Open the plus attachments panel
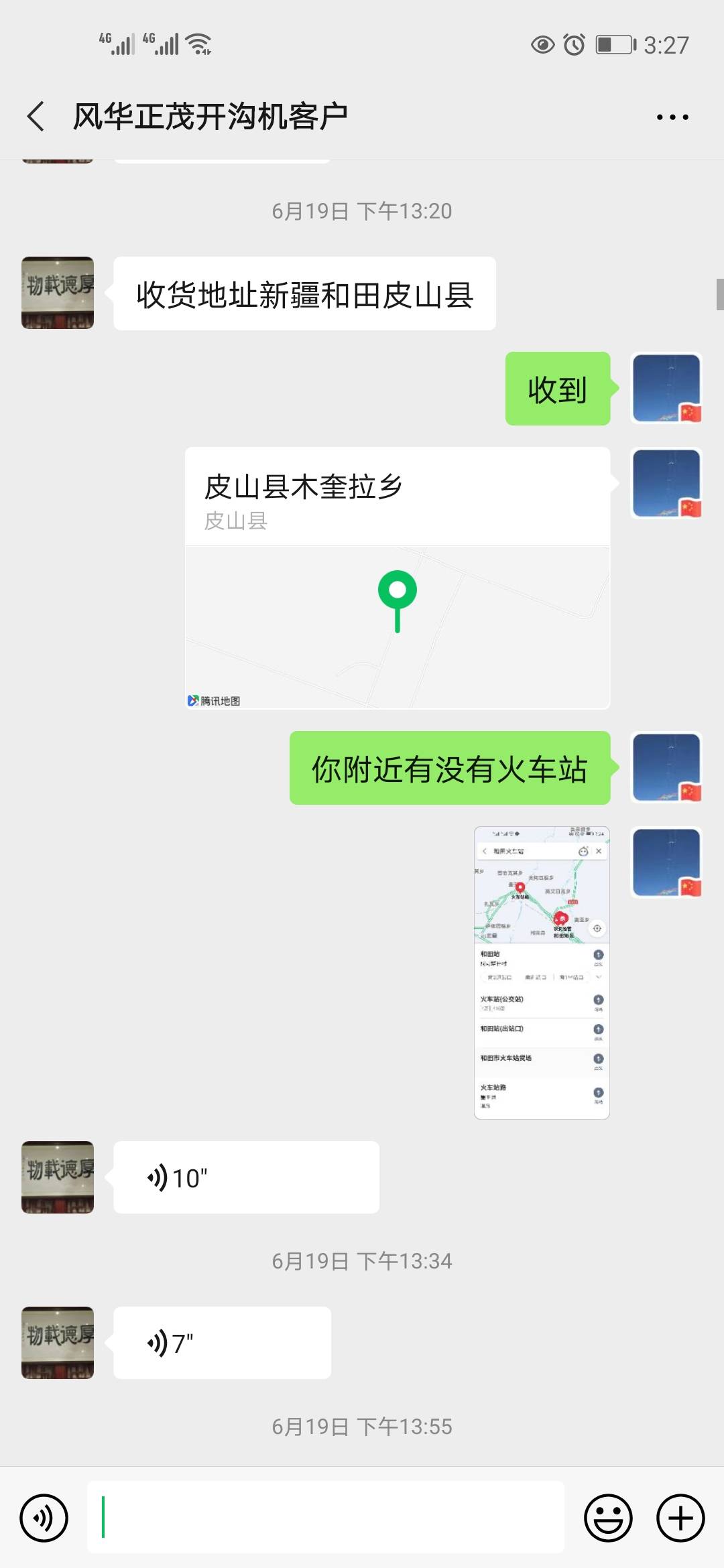 click(680, 1518)
